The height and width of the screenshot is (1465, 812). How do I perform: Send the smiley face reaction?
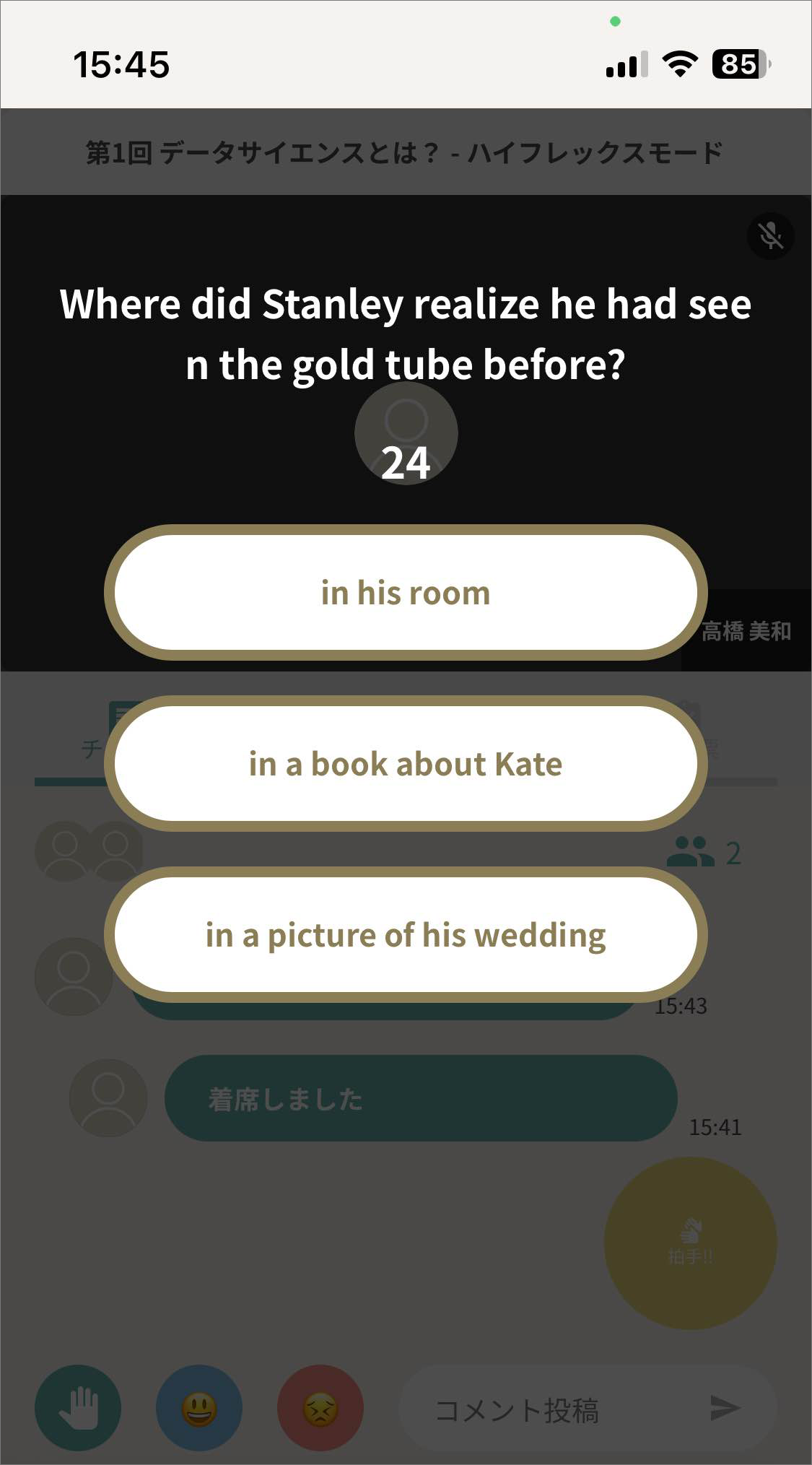pos(199,1407)
